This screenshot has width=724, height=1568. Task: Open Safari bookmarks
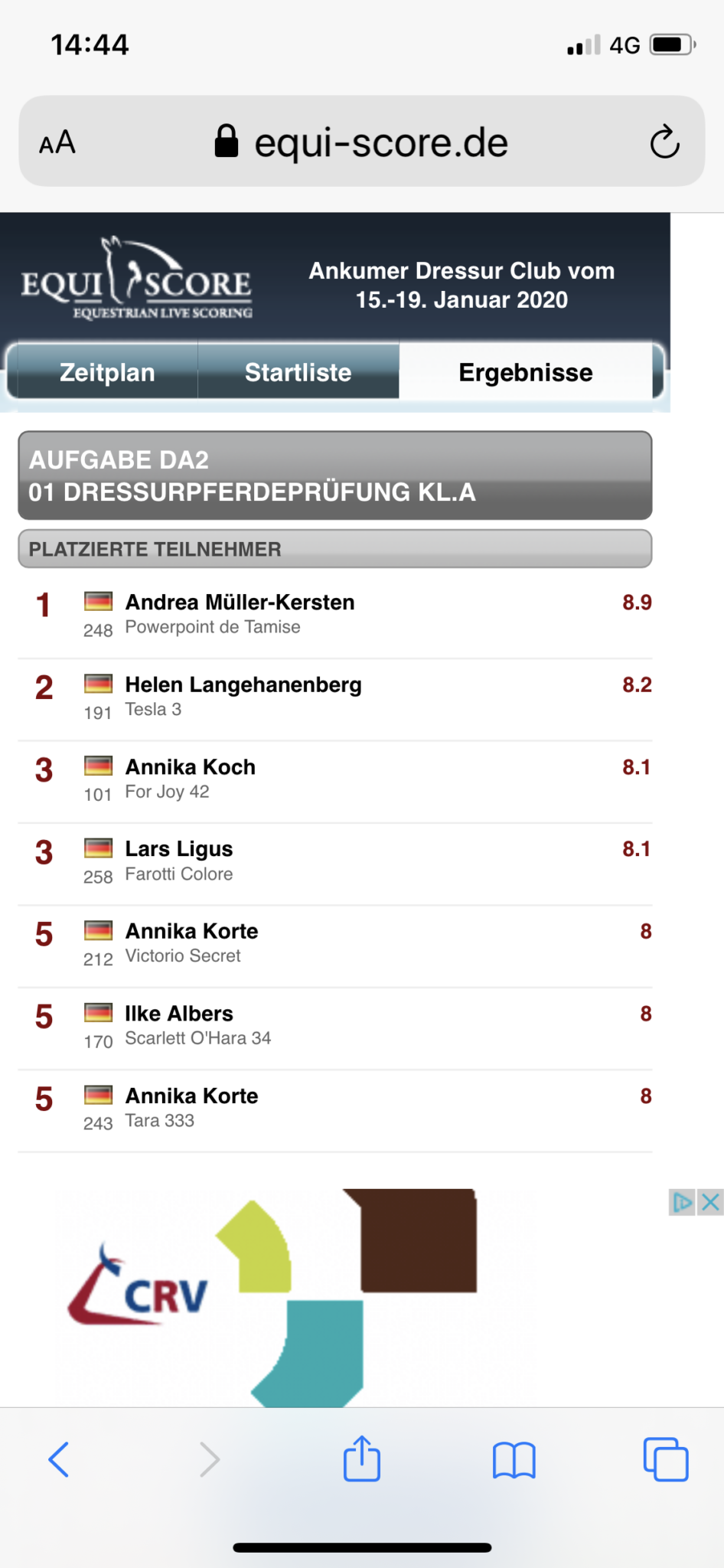point(514,1459)
